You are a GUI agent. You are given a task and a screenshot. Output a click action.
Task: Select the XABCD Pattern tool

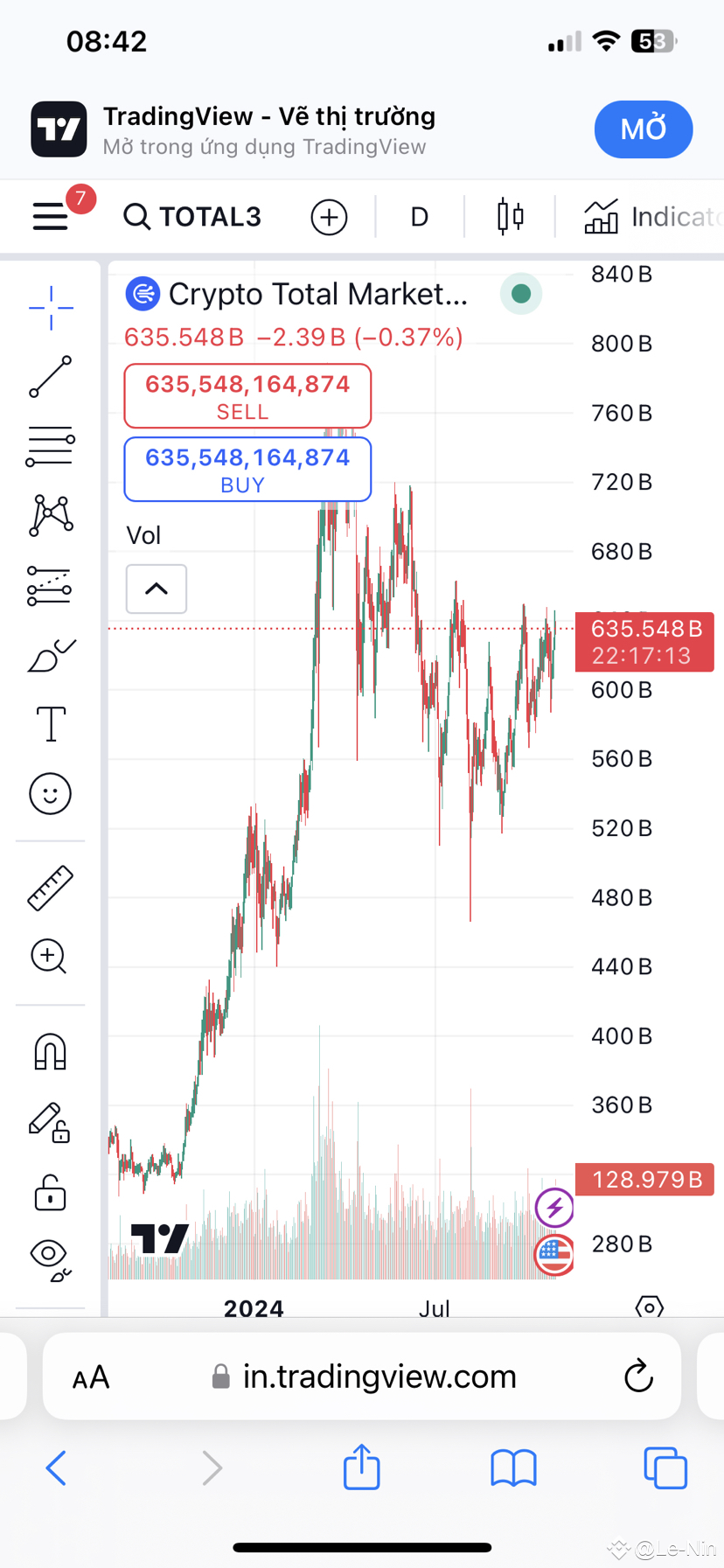[50, 516]
